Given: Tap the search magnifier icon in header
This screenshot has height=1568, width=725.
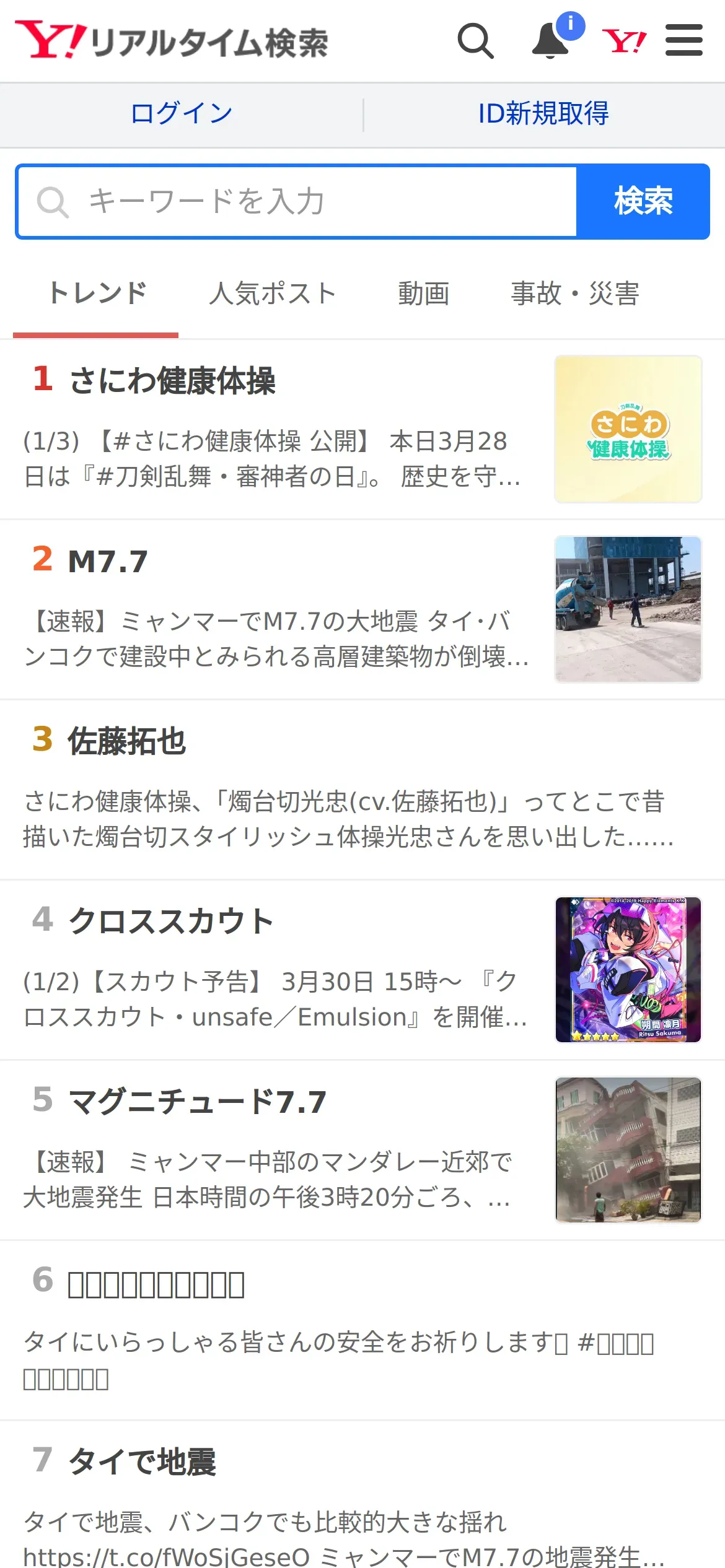Looking at the screenshot, I should (x=475, y=41).
